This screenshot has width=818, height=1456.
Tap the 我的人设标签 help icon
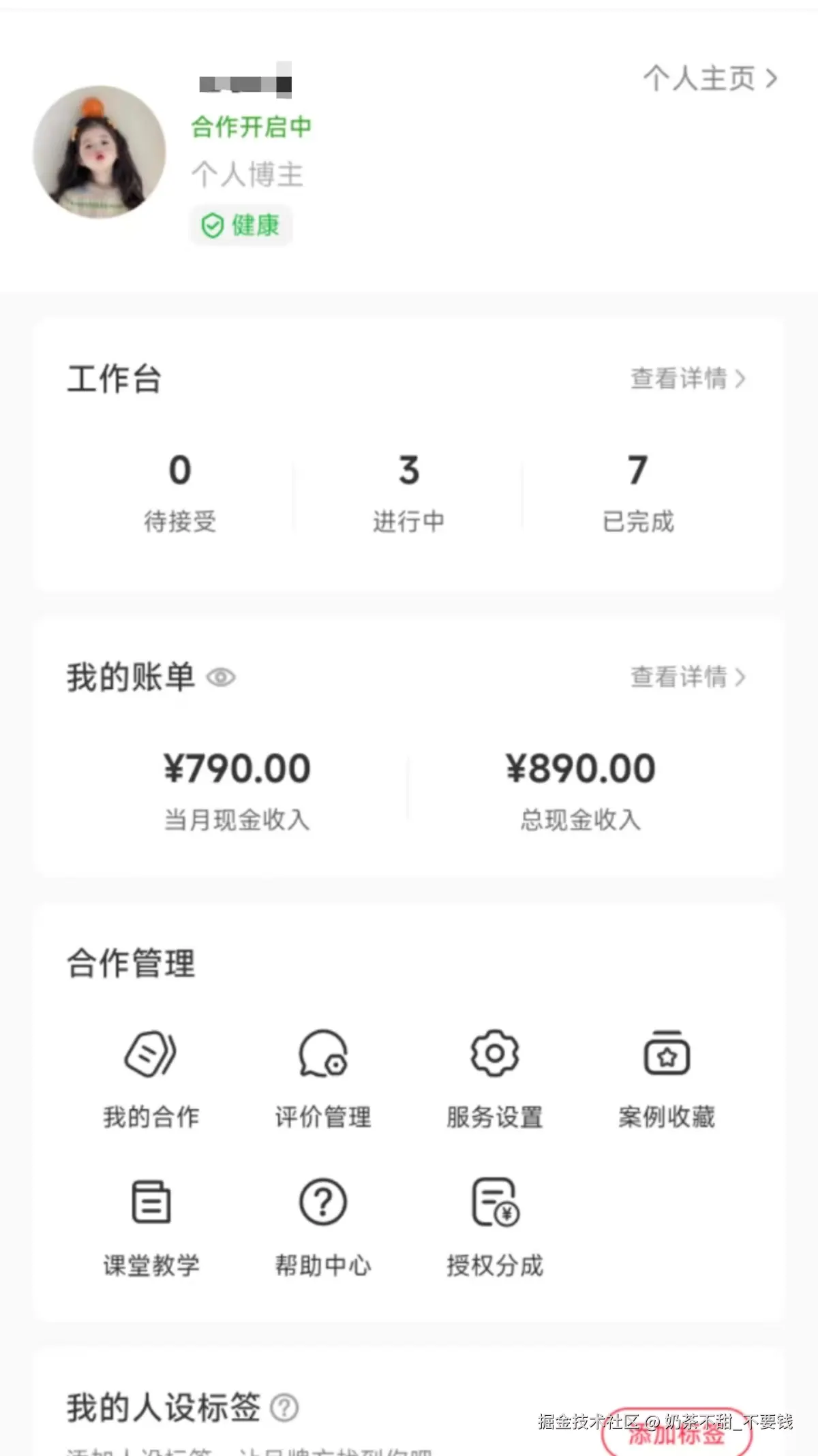click(x=284, y=1408)
